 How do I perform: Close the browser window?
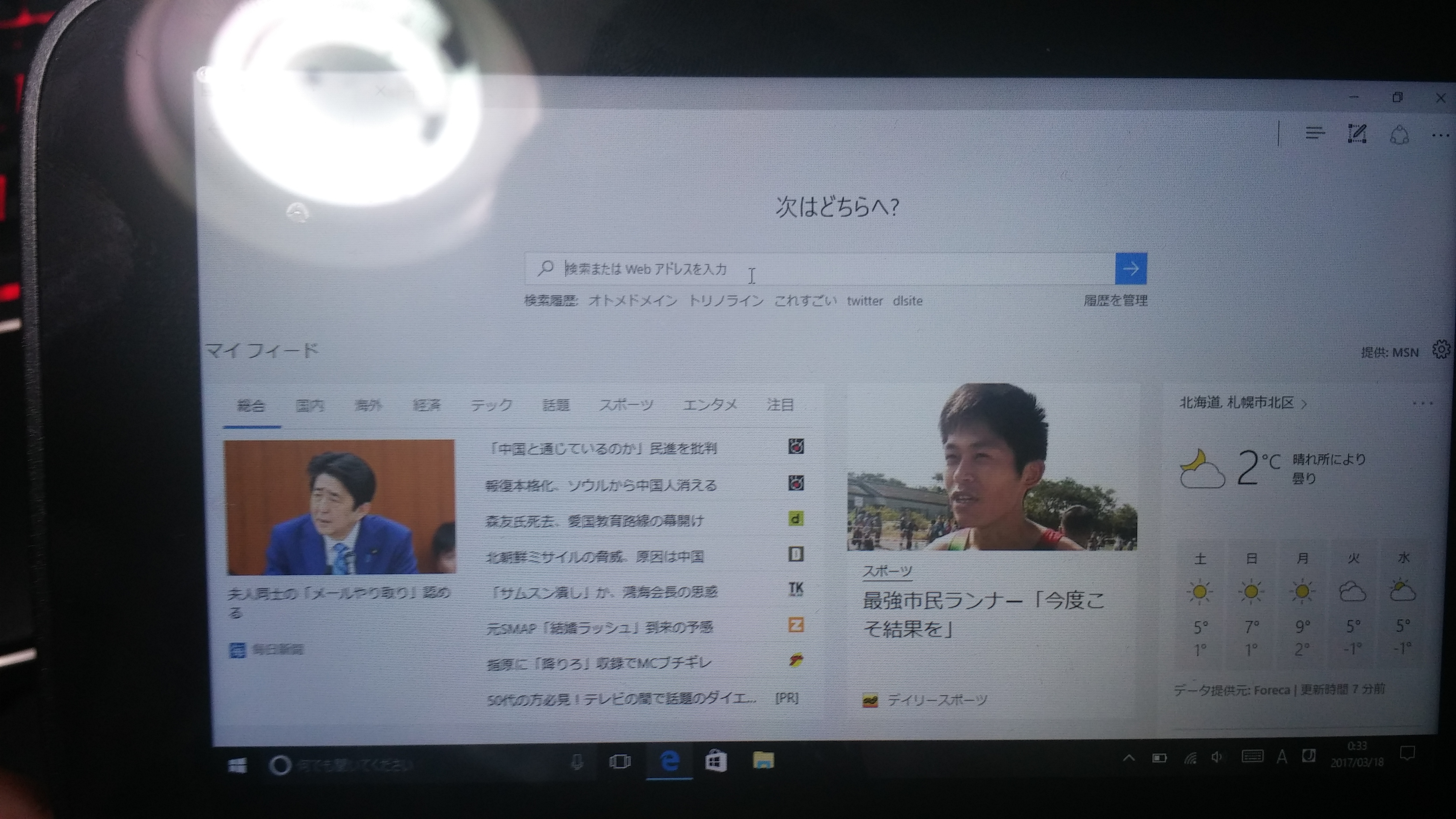coord(1440,98)
